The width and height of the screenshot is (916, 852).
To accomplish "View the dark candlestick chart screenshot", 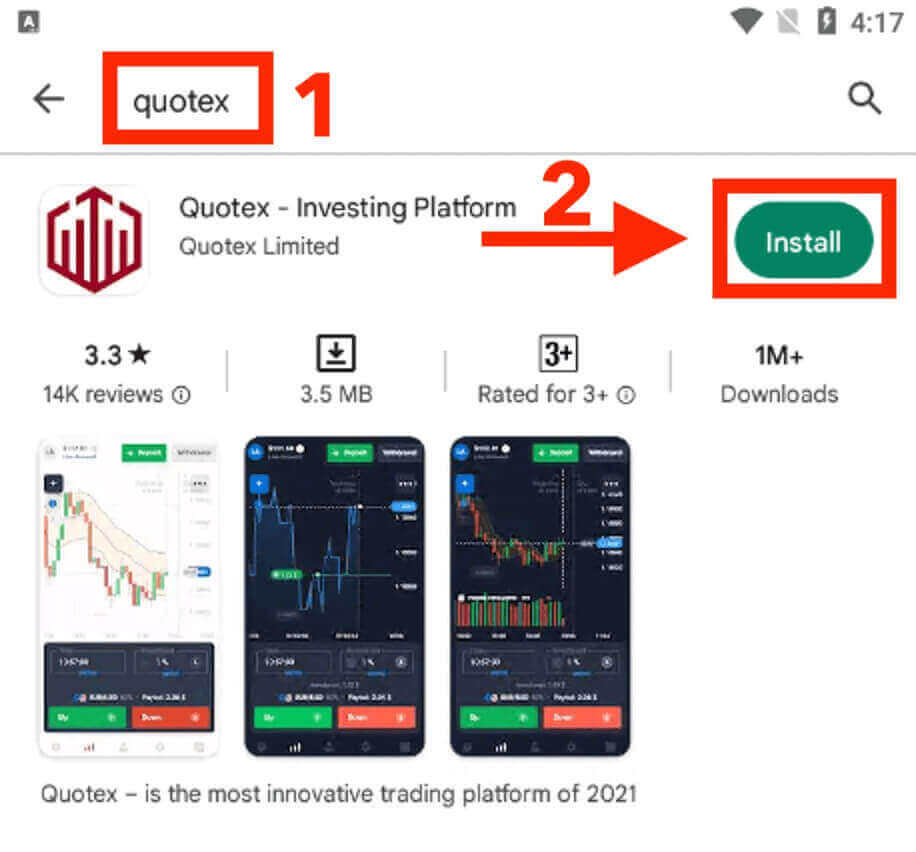I will (540, 597).
